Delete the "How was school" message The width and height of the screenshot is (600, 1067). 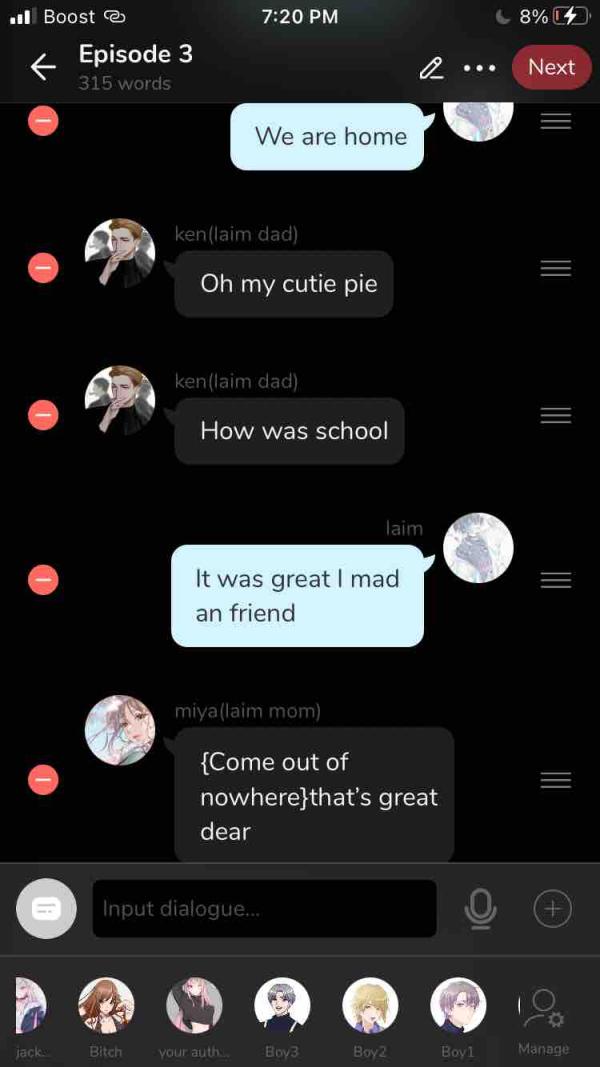[43, 415]
